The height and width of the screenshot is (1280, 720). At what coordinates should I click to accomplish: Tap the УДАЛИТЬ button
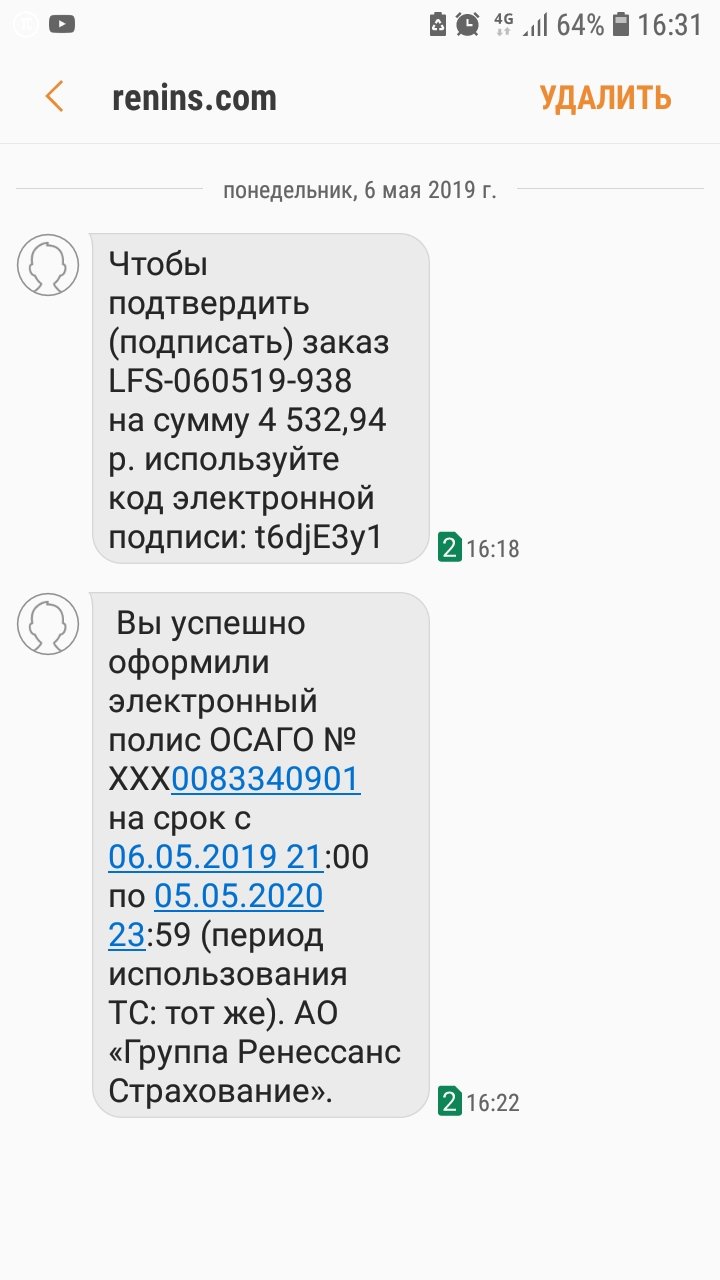click(605, 98)
